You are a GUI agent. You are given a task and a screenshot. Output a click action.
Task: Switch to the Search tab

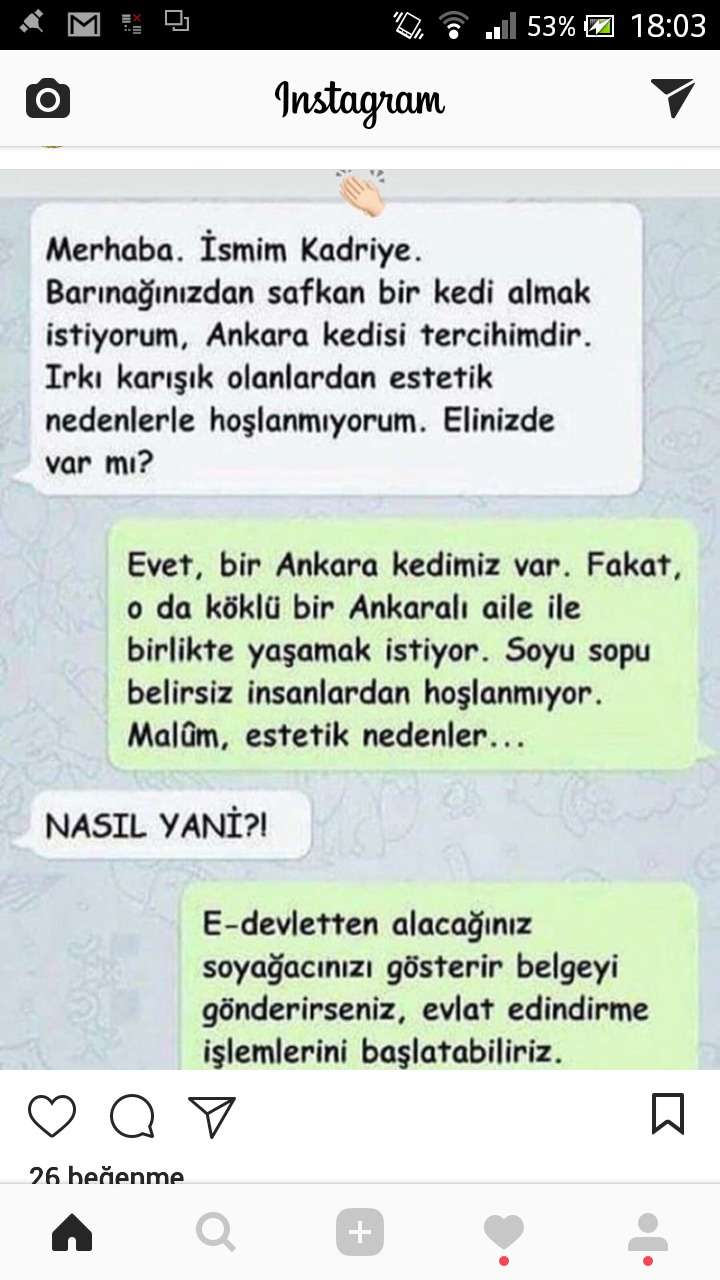[216, 1233]
